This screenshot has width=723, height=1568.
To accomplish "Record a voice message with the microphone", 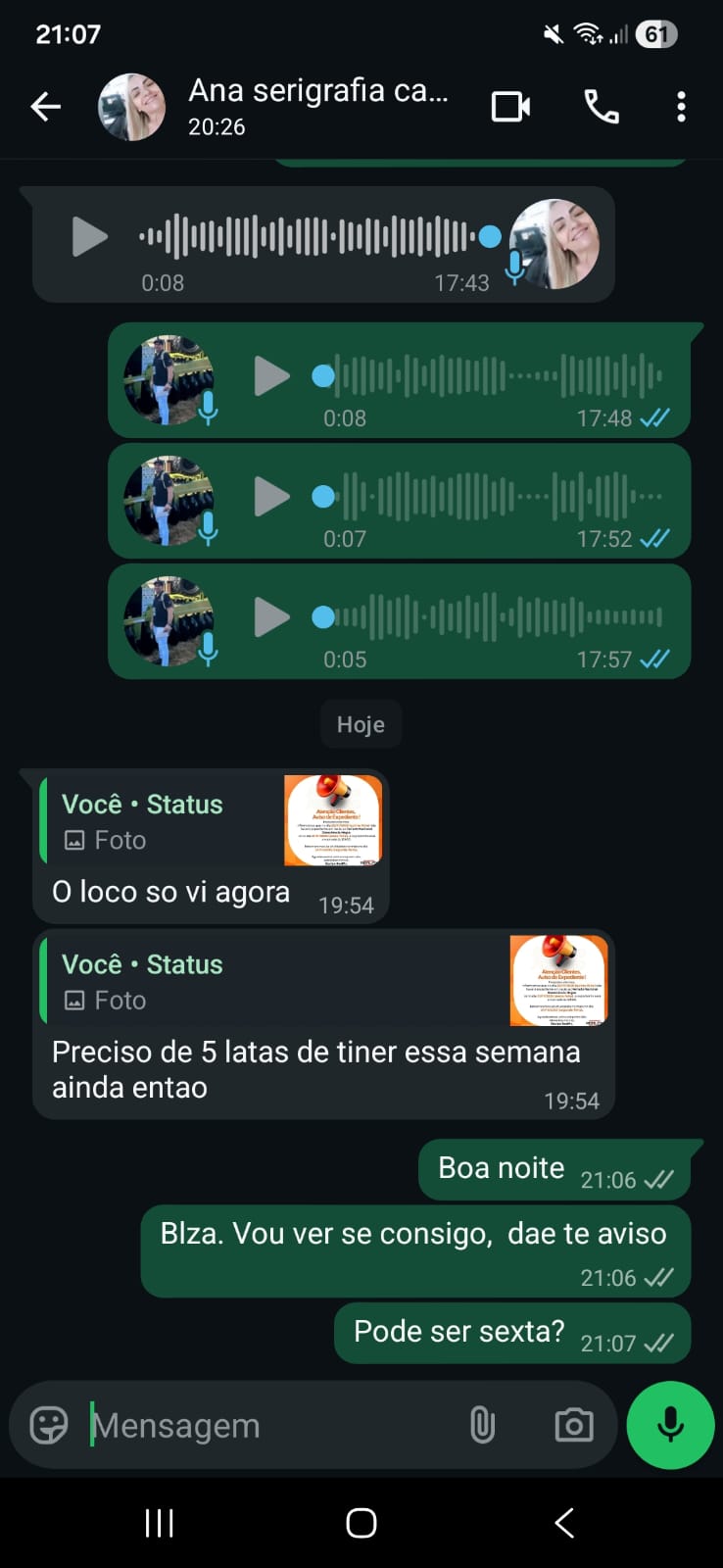I will tap(670, 1425).
